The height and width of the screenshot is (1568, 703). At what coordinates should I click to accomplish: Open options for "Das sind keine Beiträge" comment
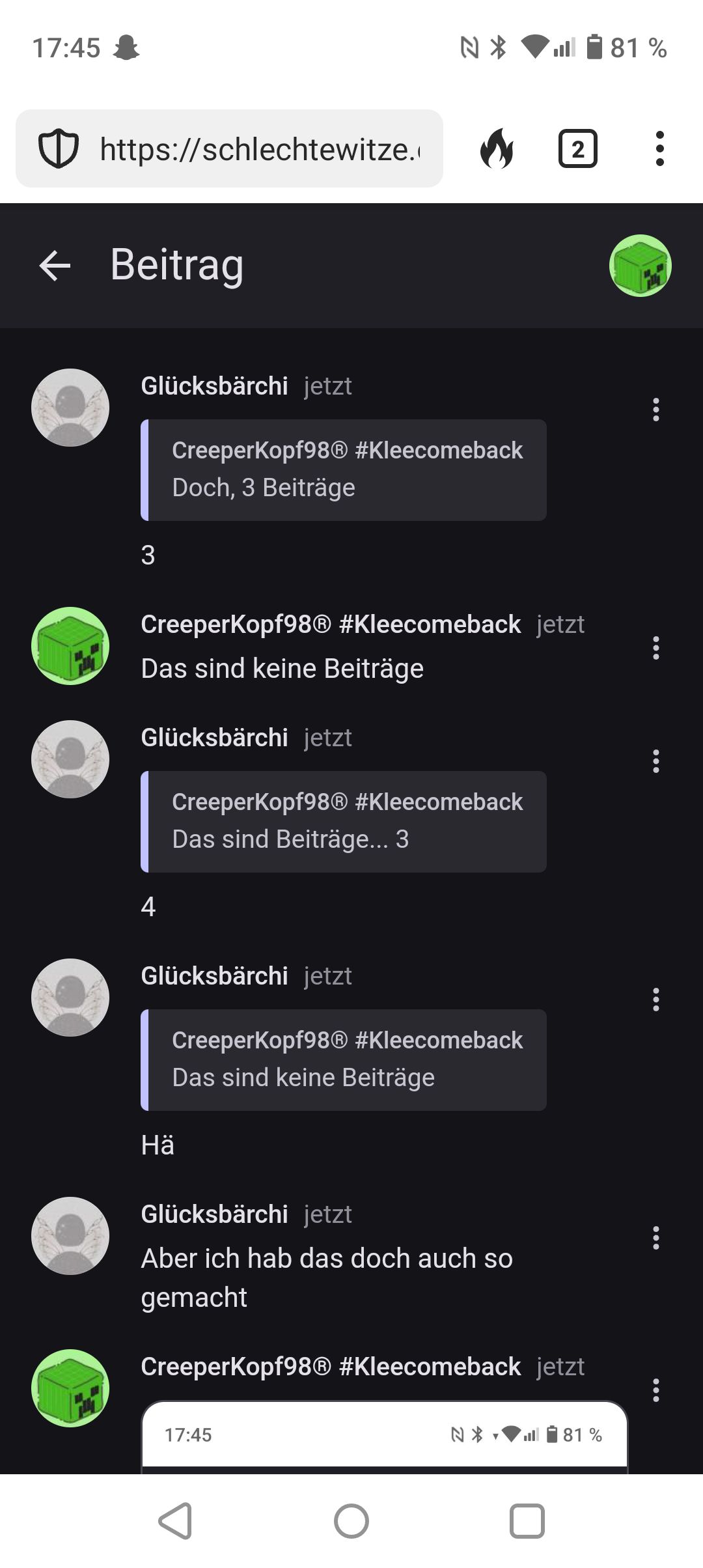pos(655,648)
